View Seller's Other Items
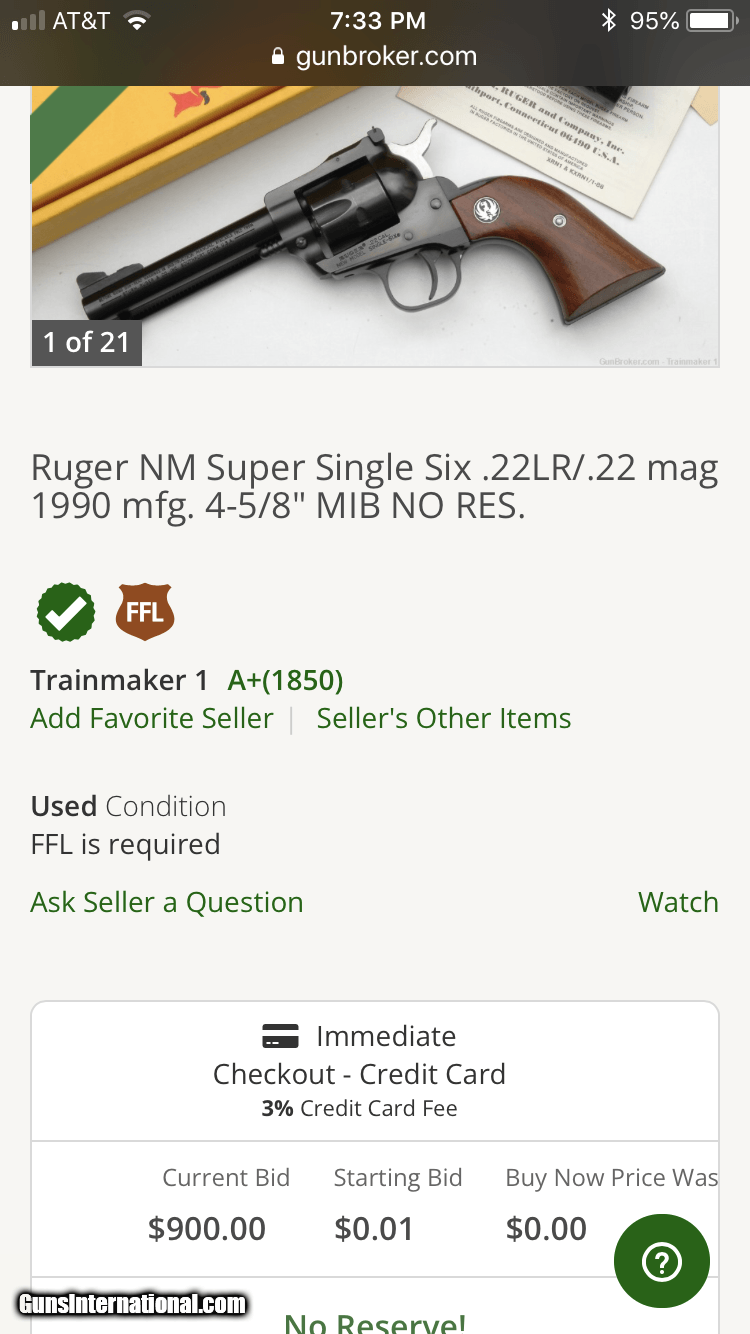Screen dimensions: 750x1334 [444, 718]
